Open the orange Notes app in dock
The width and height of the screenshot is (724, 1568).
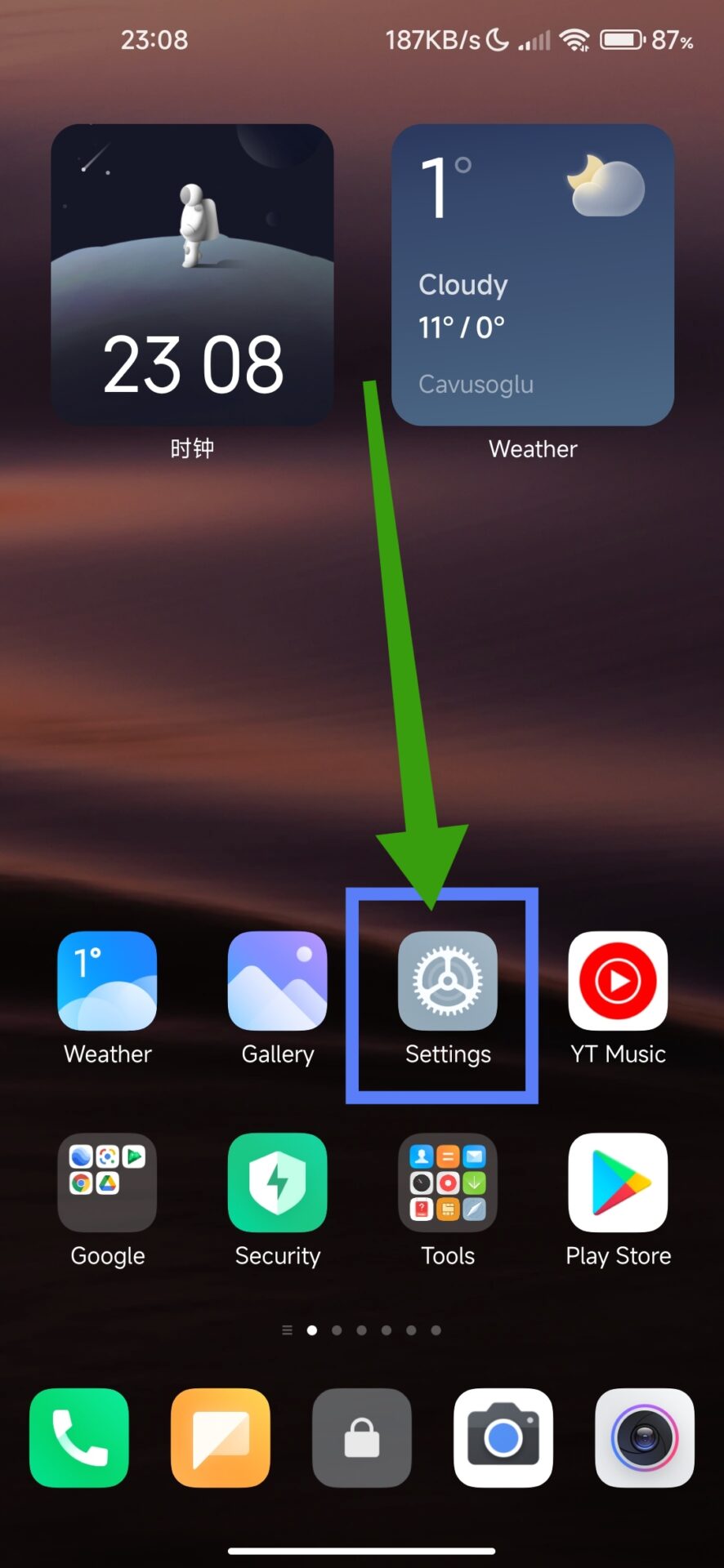pos(221,1438)
